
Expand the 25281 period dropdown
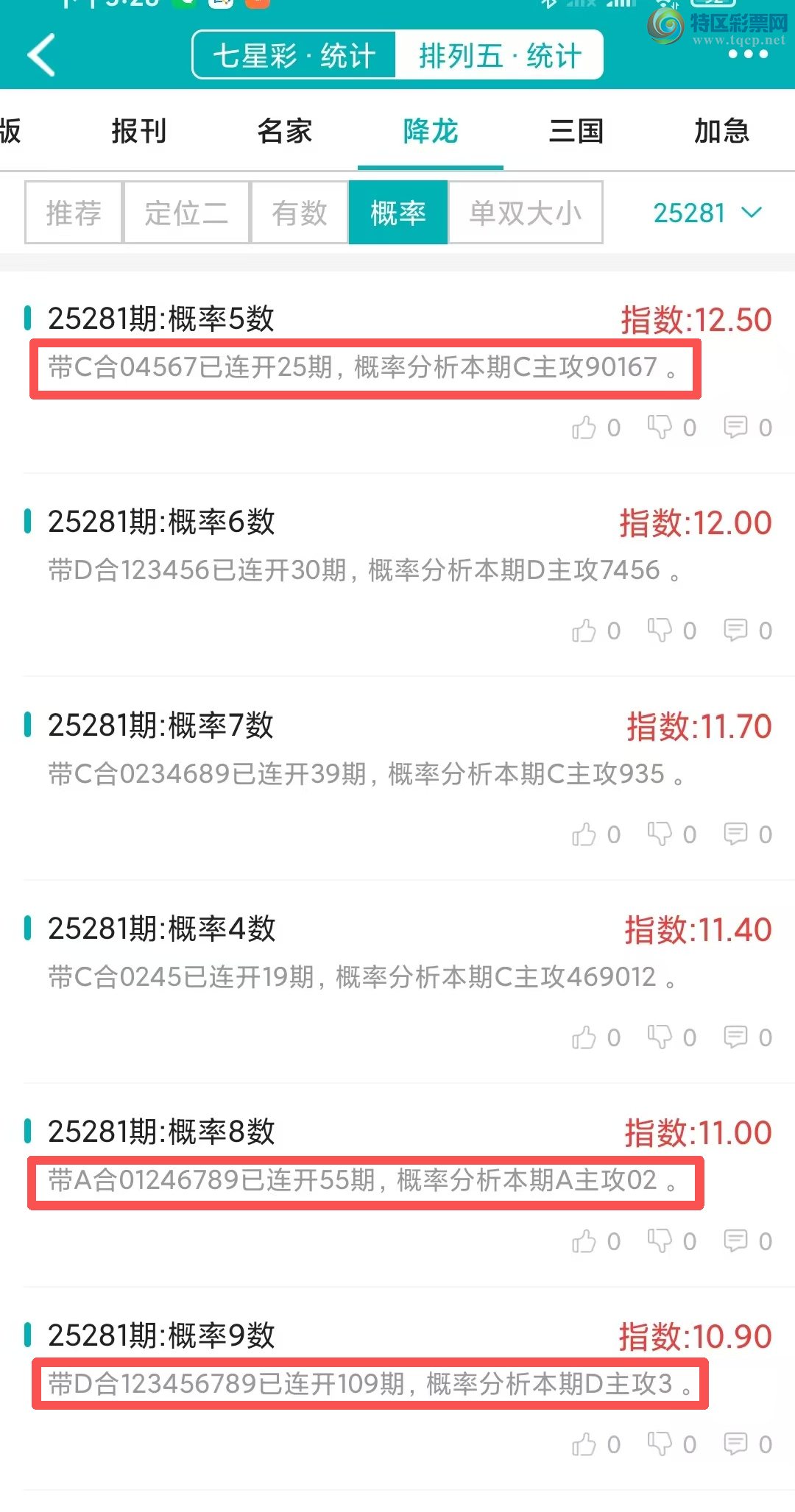707,213
